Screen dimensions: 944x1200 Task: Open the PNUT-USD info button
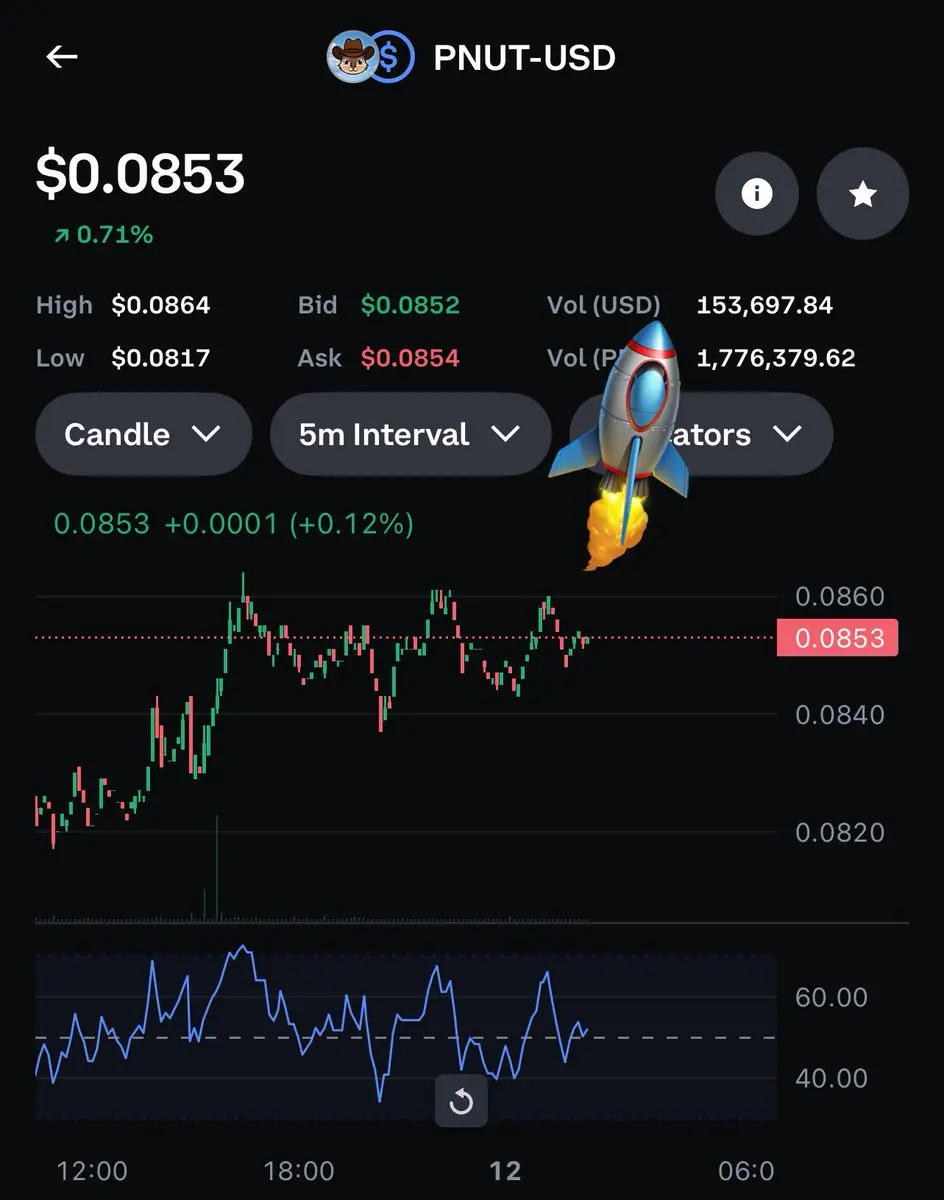[756, 194]
